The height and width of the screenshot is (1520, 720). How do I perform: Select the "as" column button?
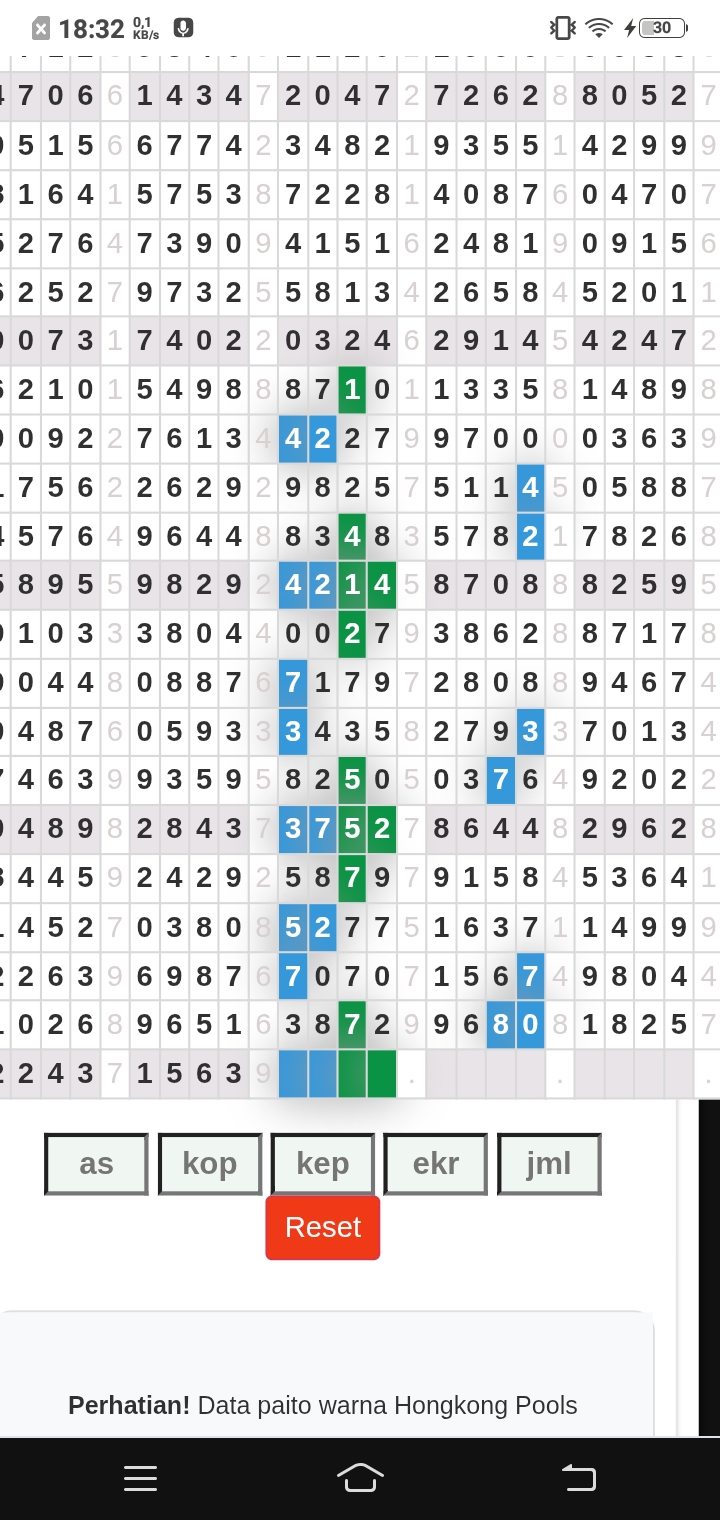click(x=96, y=1164)
